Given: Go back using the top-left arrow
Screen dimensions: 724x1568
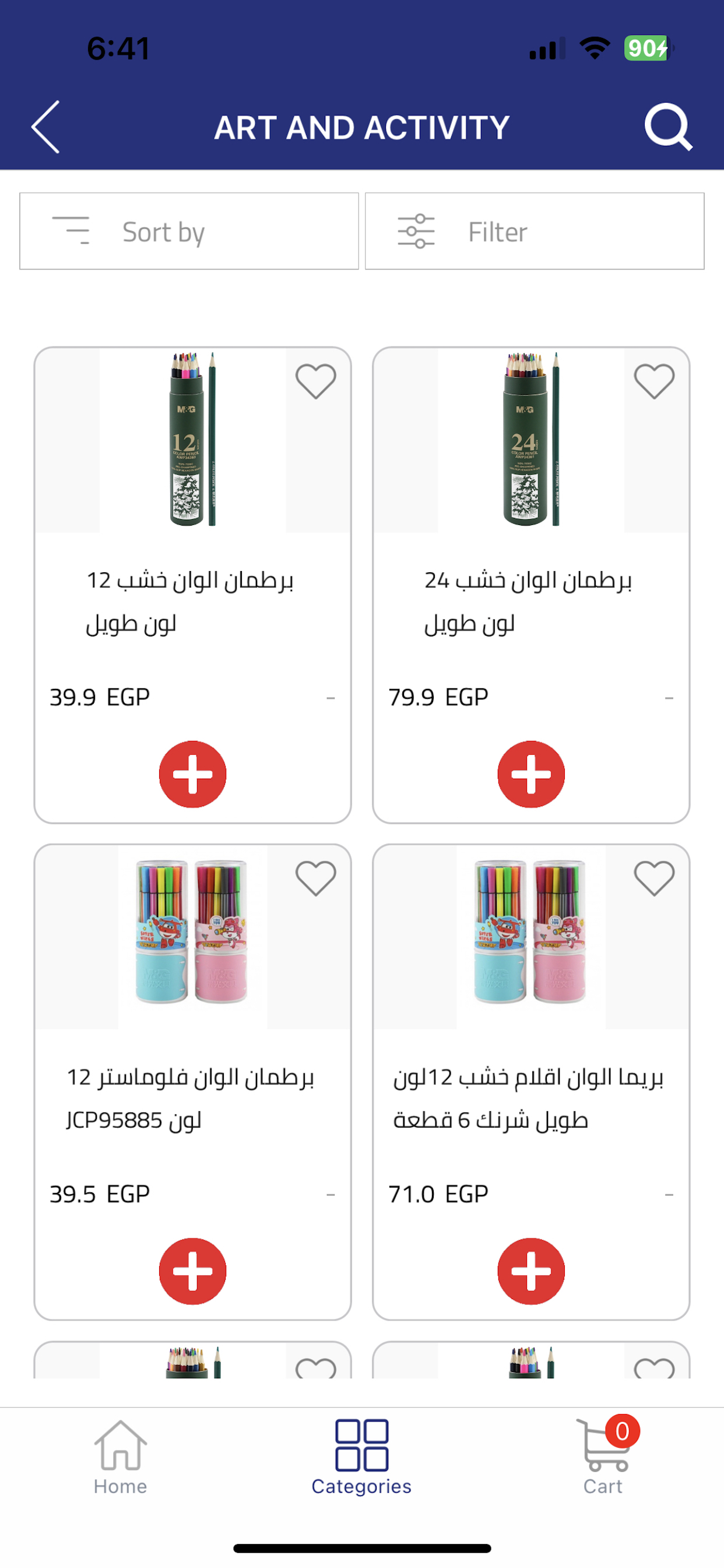Looking at the screenshot, I should point(45,127).
